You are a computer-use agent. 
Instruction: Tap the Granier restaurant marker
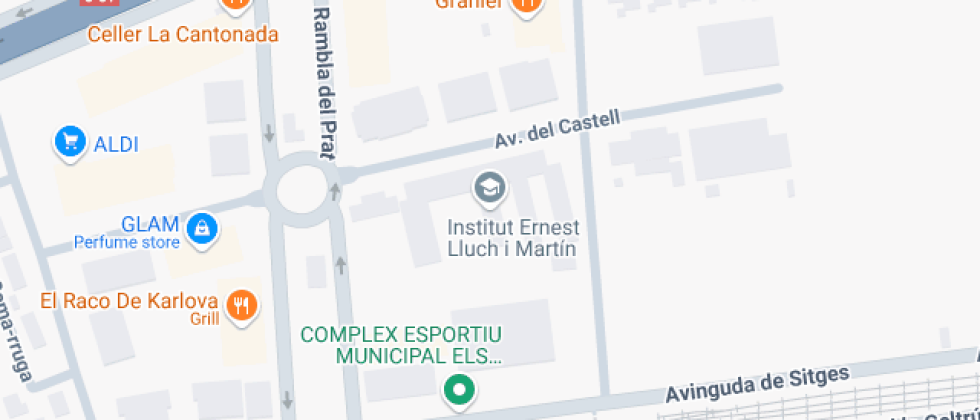click(525, 5)
